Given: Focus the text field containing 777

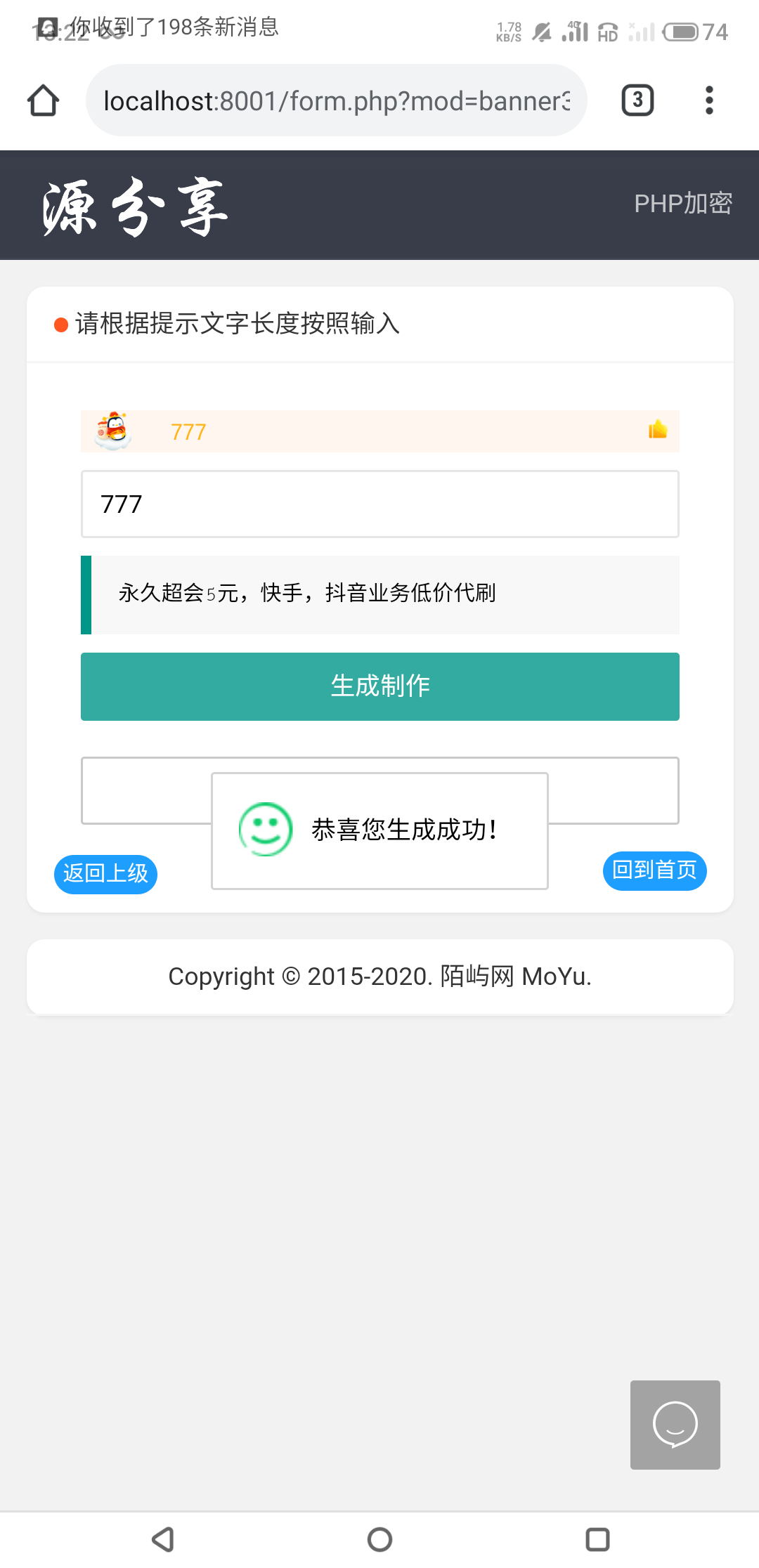Looking at the screenshot, I should (x=379, y=504).
